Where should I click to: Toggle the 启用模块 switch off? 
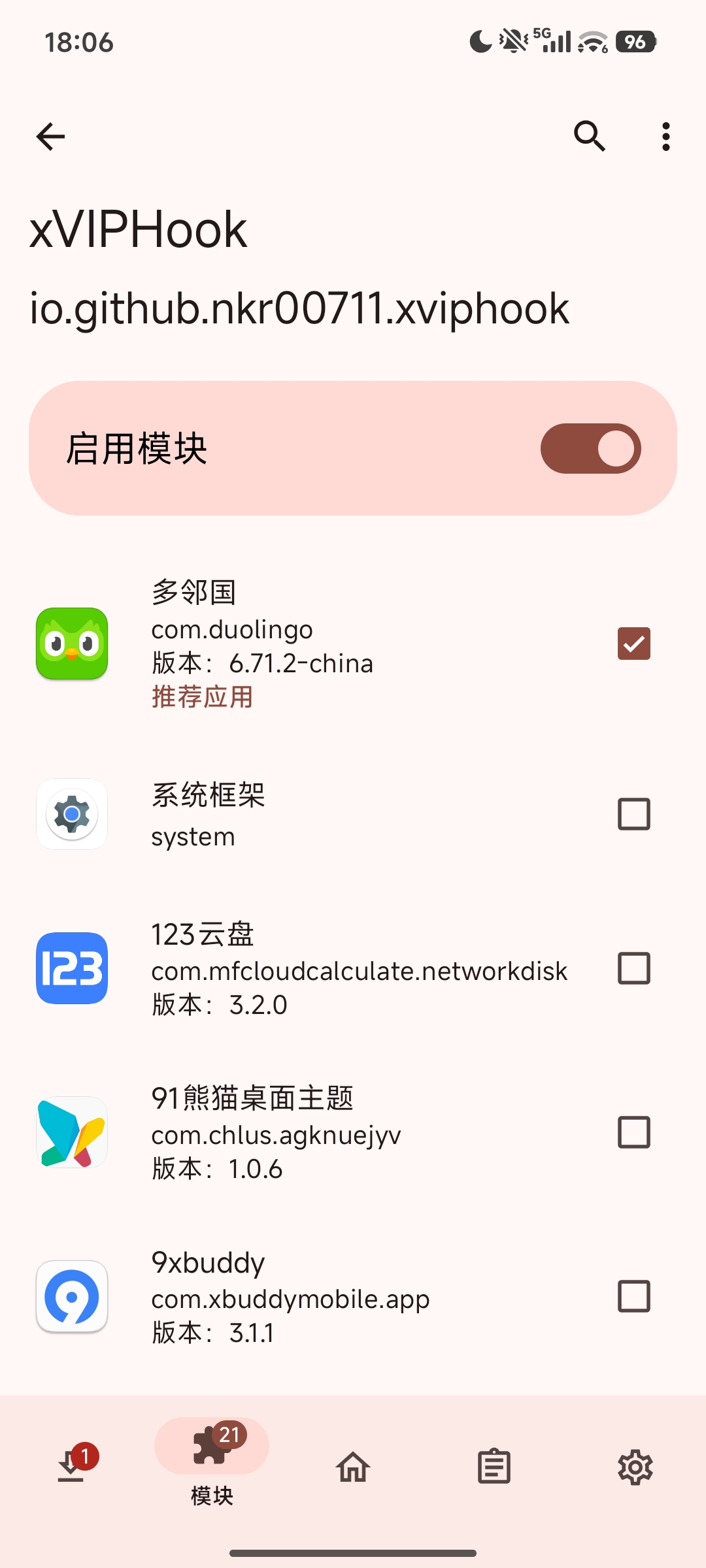click(590, 447)
